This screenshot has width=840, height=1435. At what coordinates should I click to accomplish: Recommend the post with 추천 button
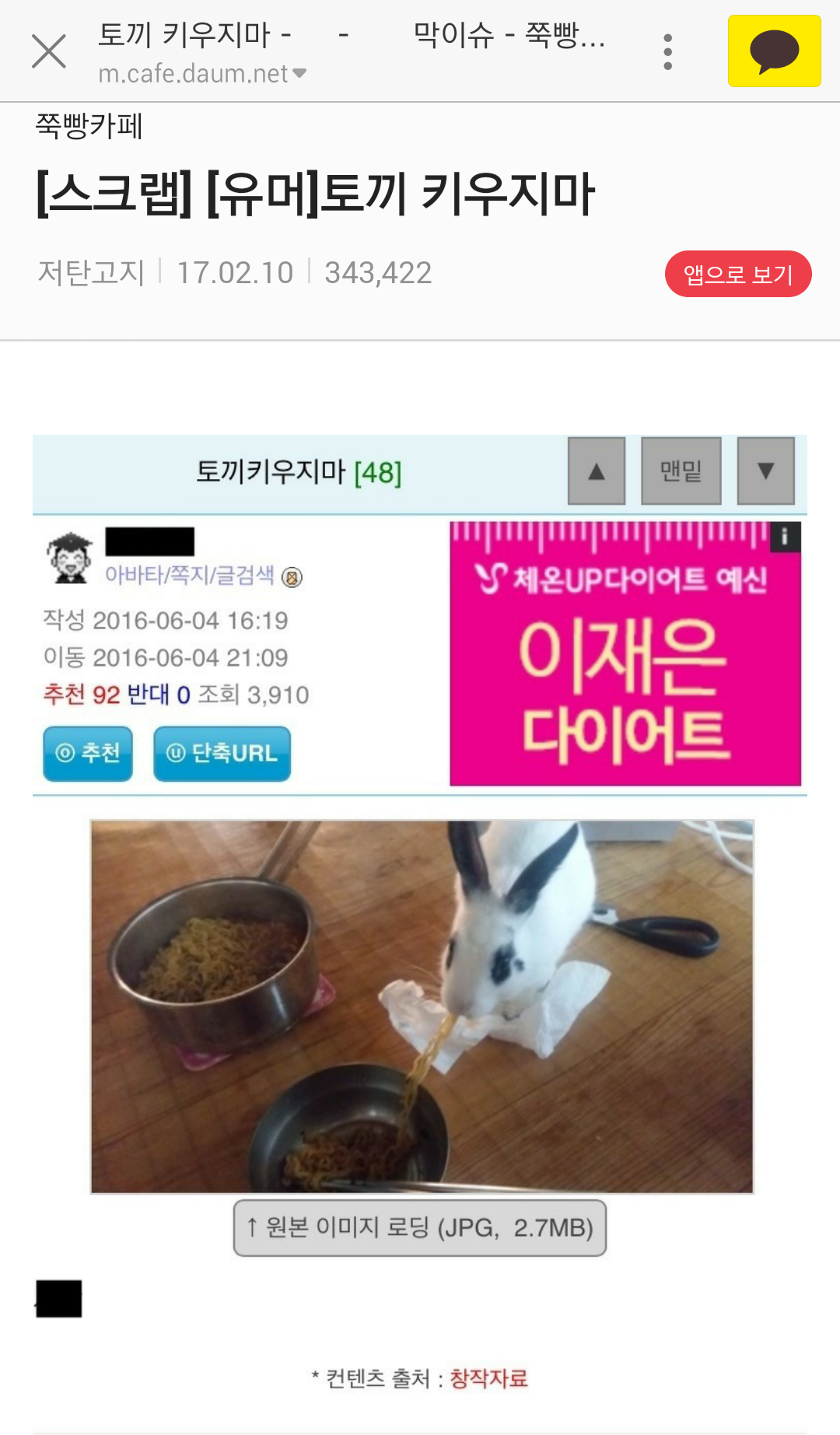[88, 753]
